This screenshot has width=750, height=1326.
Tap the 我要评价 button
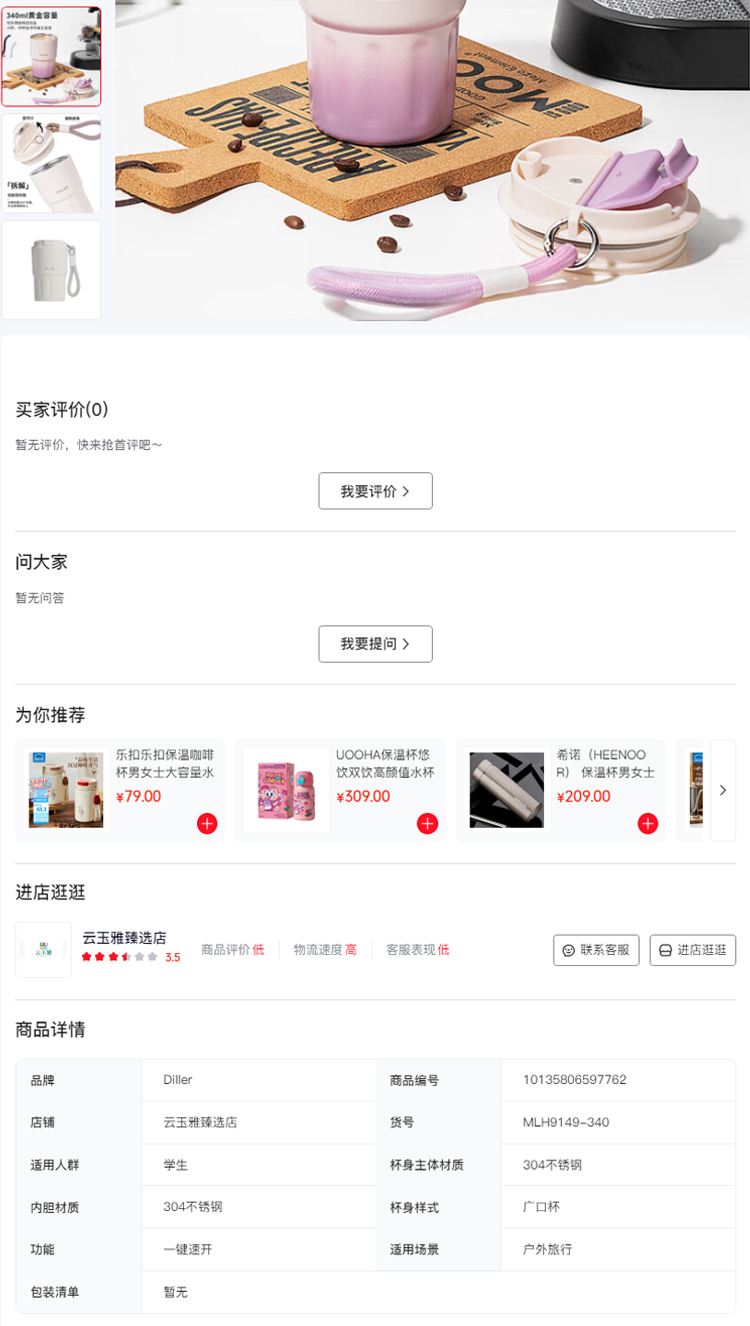pos(375,491)
